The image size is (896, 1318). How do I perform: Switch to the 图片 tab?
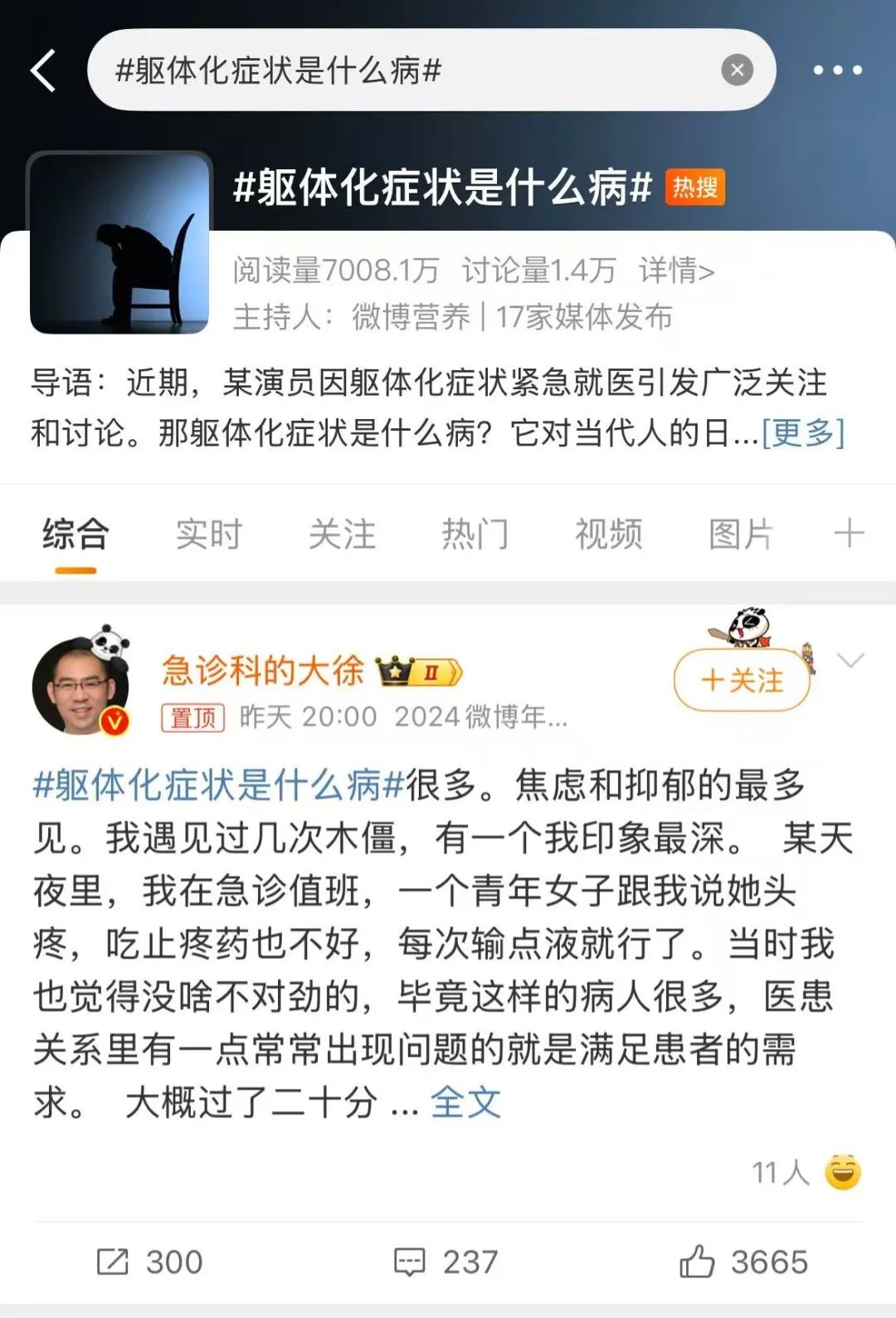741,534
